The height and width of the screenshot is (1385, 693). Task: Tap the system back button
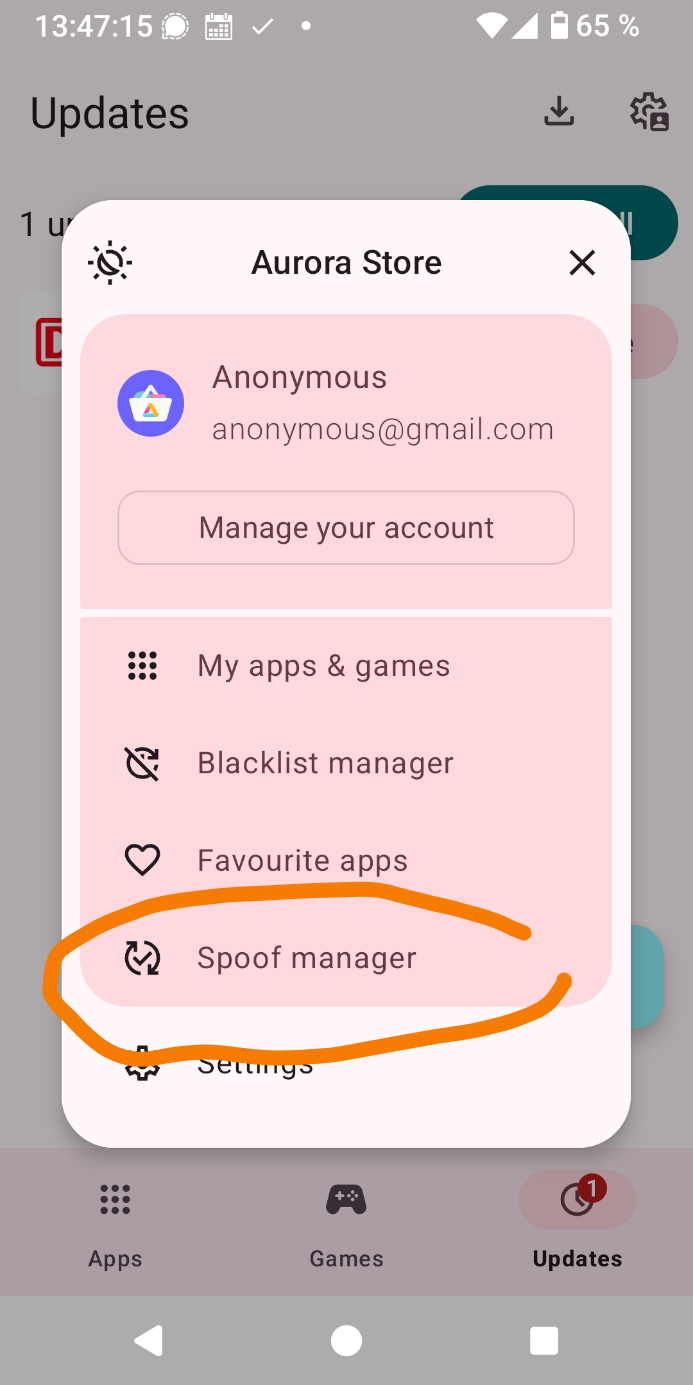click(x=149, y=1340)
